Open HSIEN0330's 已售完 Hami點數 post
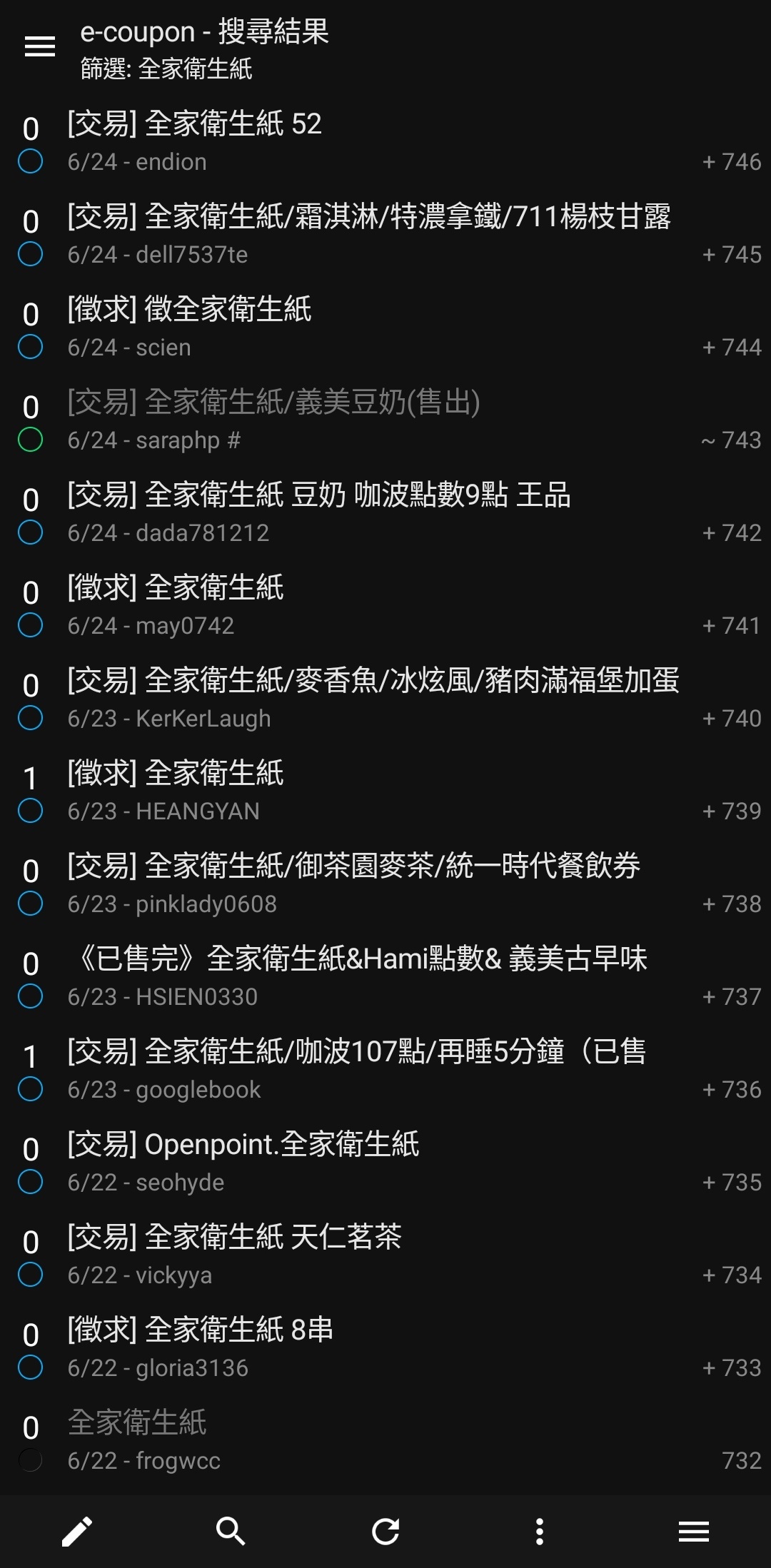 (x=385, y=978)
